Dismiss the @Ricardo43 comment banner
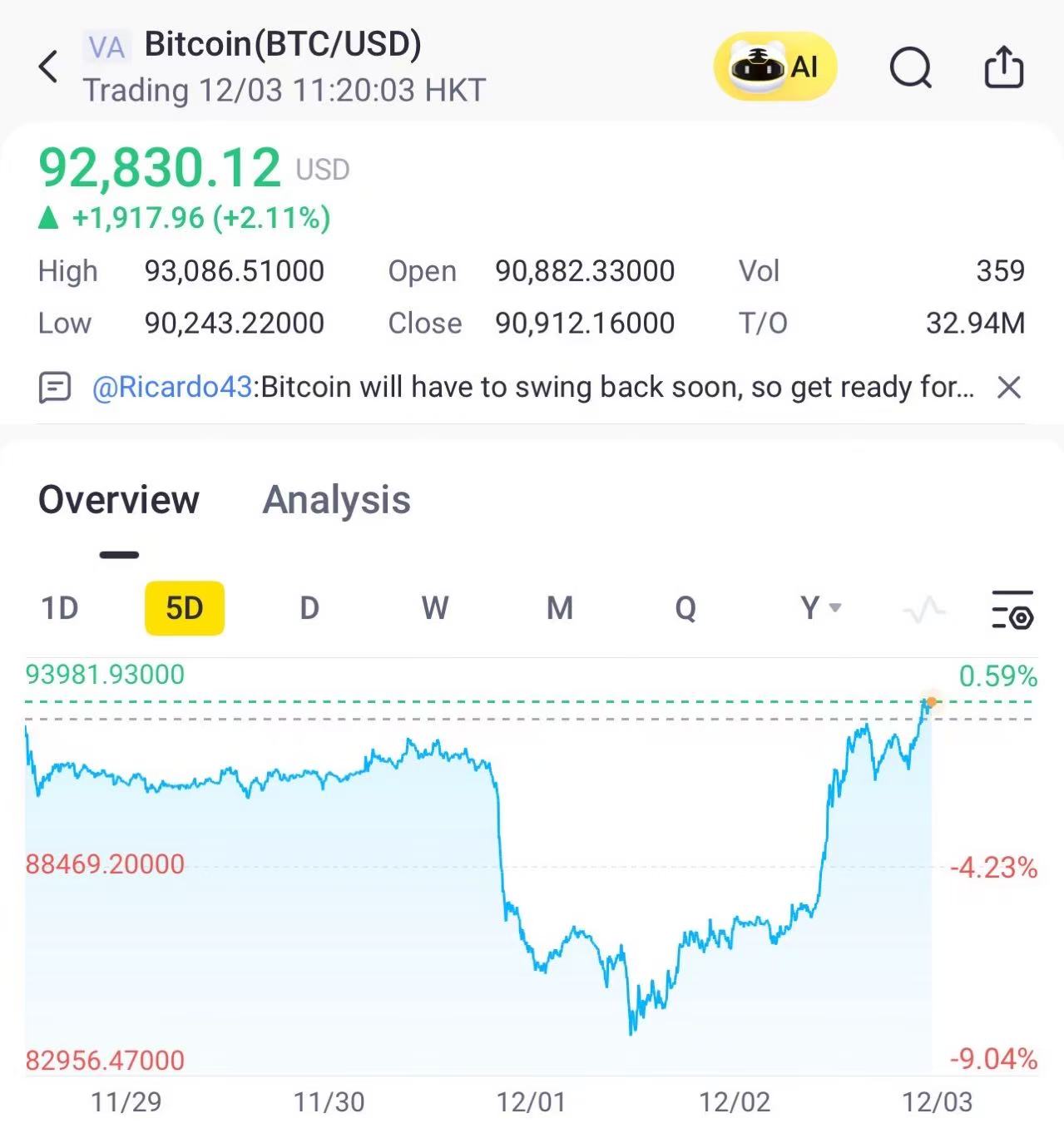The width and height of the screenshot is (1064, 1138). click(1009, 387)
